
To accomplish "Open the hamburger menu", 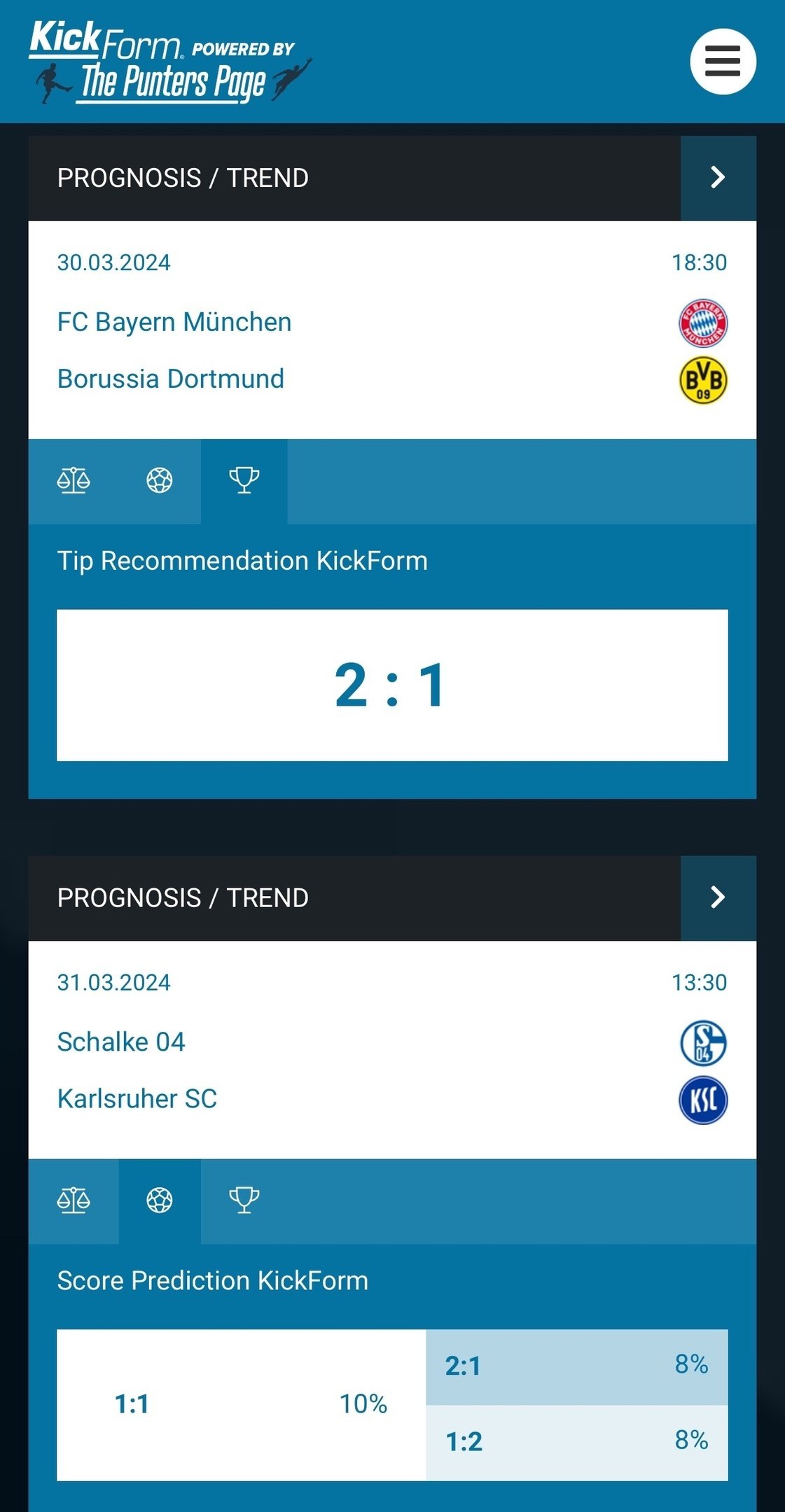I will (723, 62).
